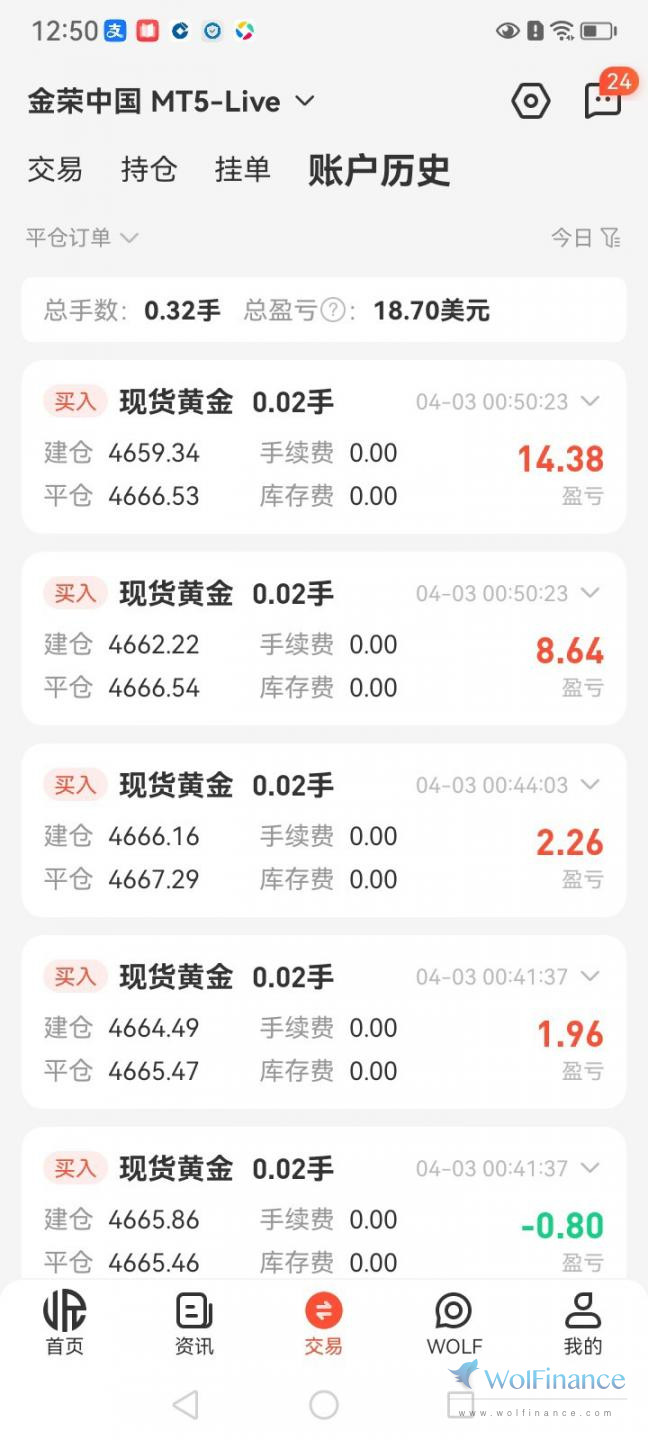Expand the order with 8.64 profit
Image resolution: width=648 pixels, height=1440 pixels.
[590, 593]
